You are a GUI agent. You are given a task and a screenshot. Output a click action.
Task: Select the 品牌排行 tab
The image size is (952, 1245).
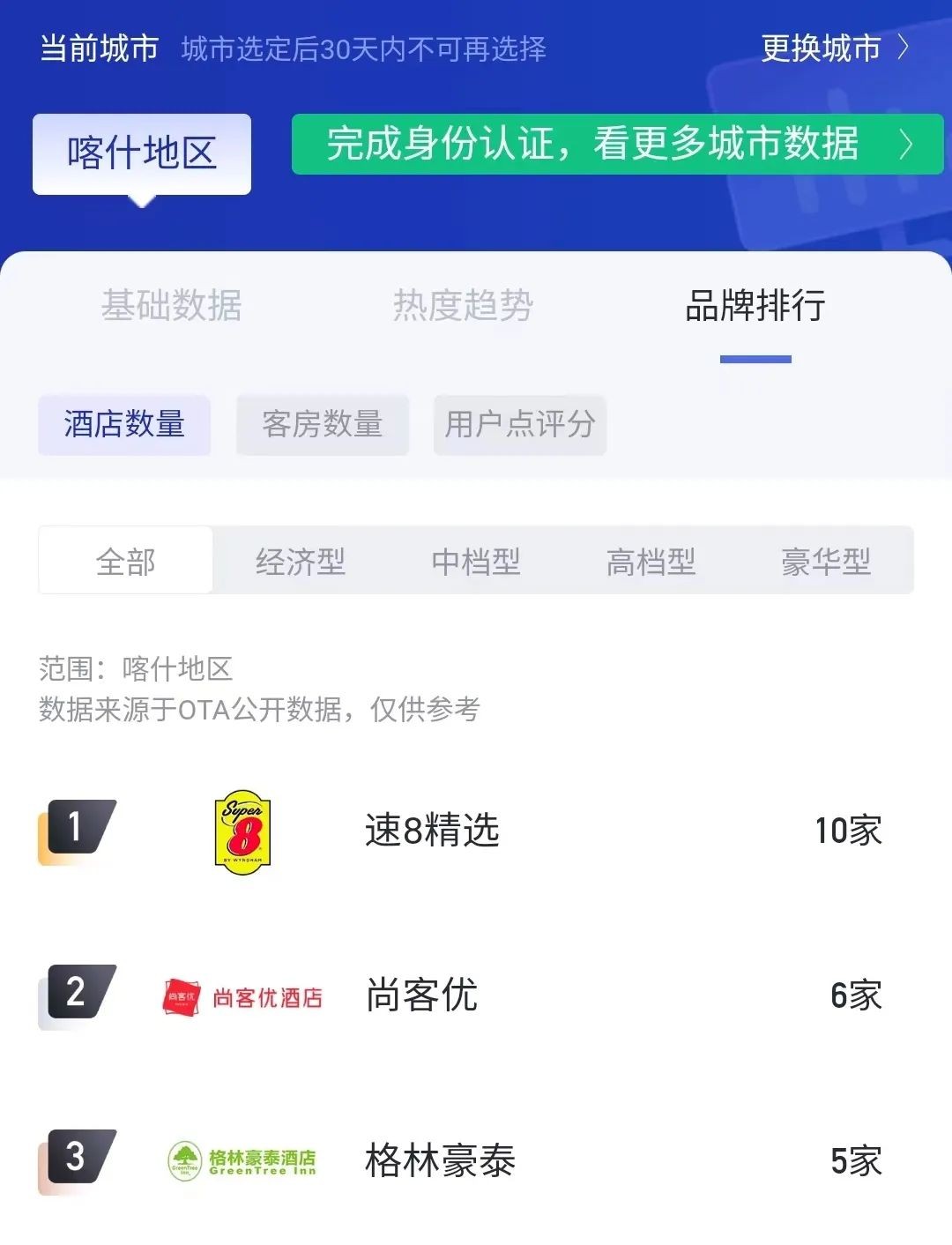[755, 306]
